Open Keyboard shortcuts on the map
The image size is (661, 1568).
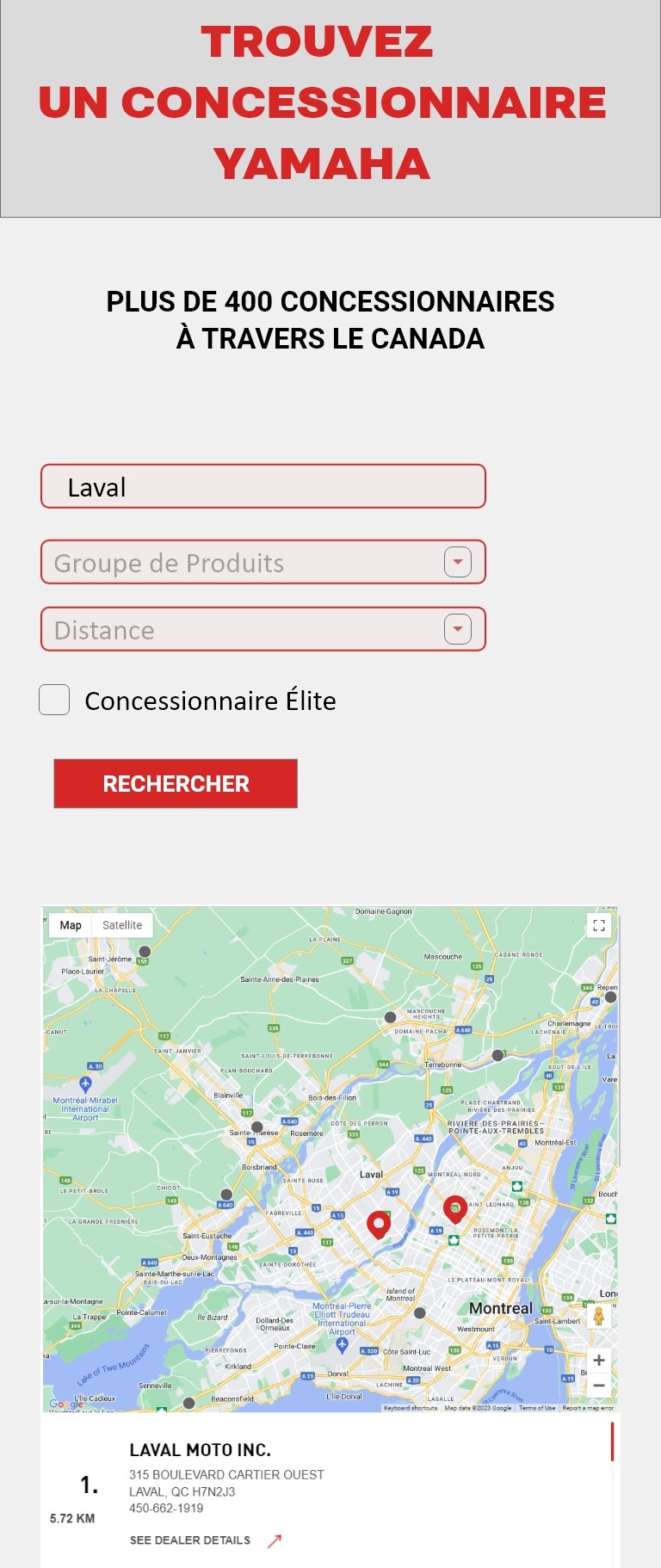pyautogui.click(x=411, y=1408)
